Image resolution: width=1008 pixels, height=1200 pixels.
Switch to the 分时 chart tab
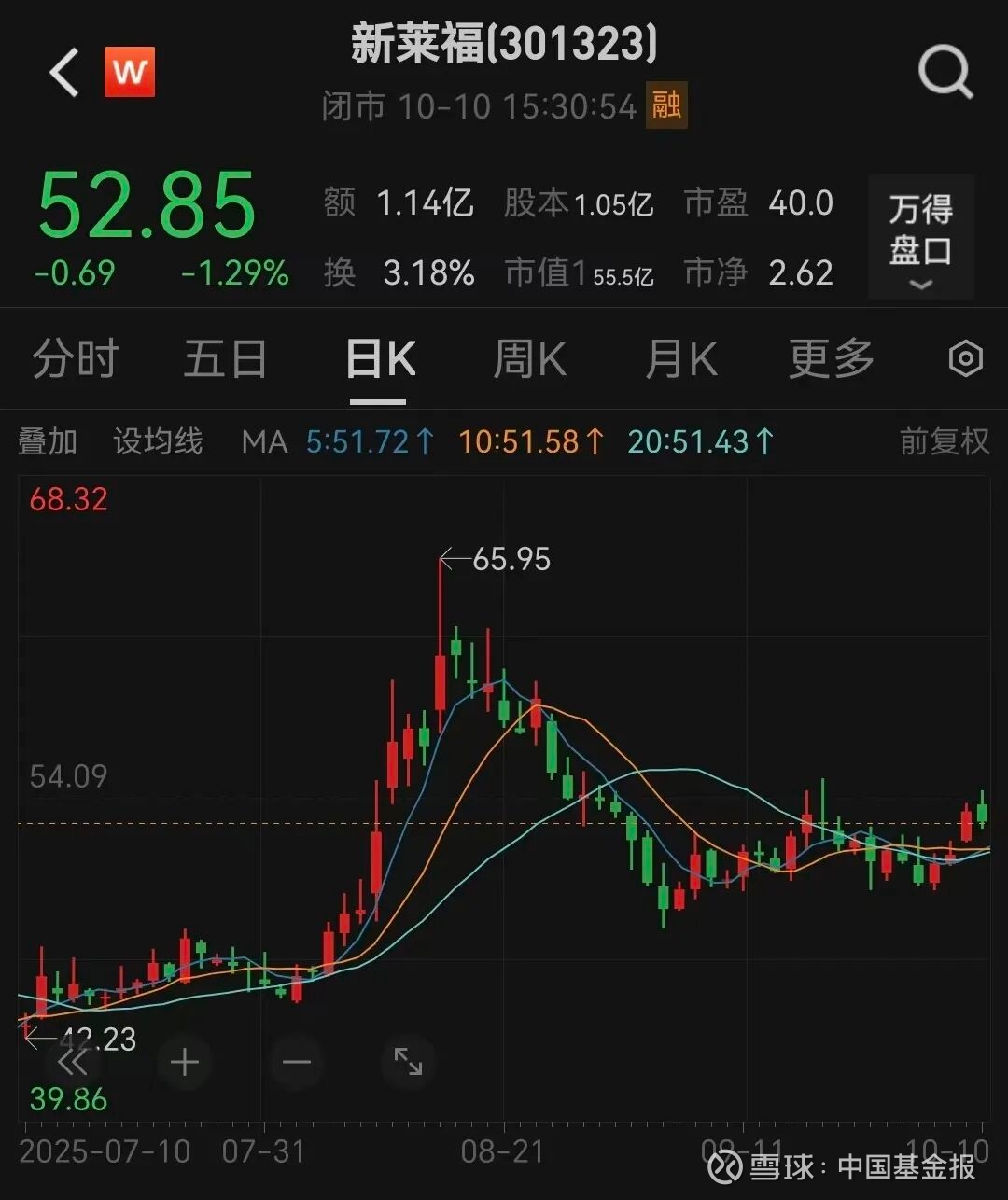click(x=76, y=359)
